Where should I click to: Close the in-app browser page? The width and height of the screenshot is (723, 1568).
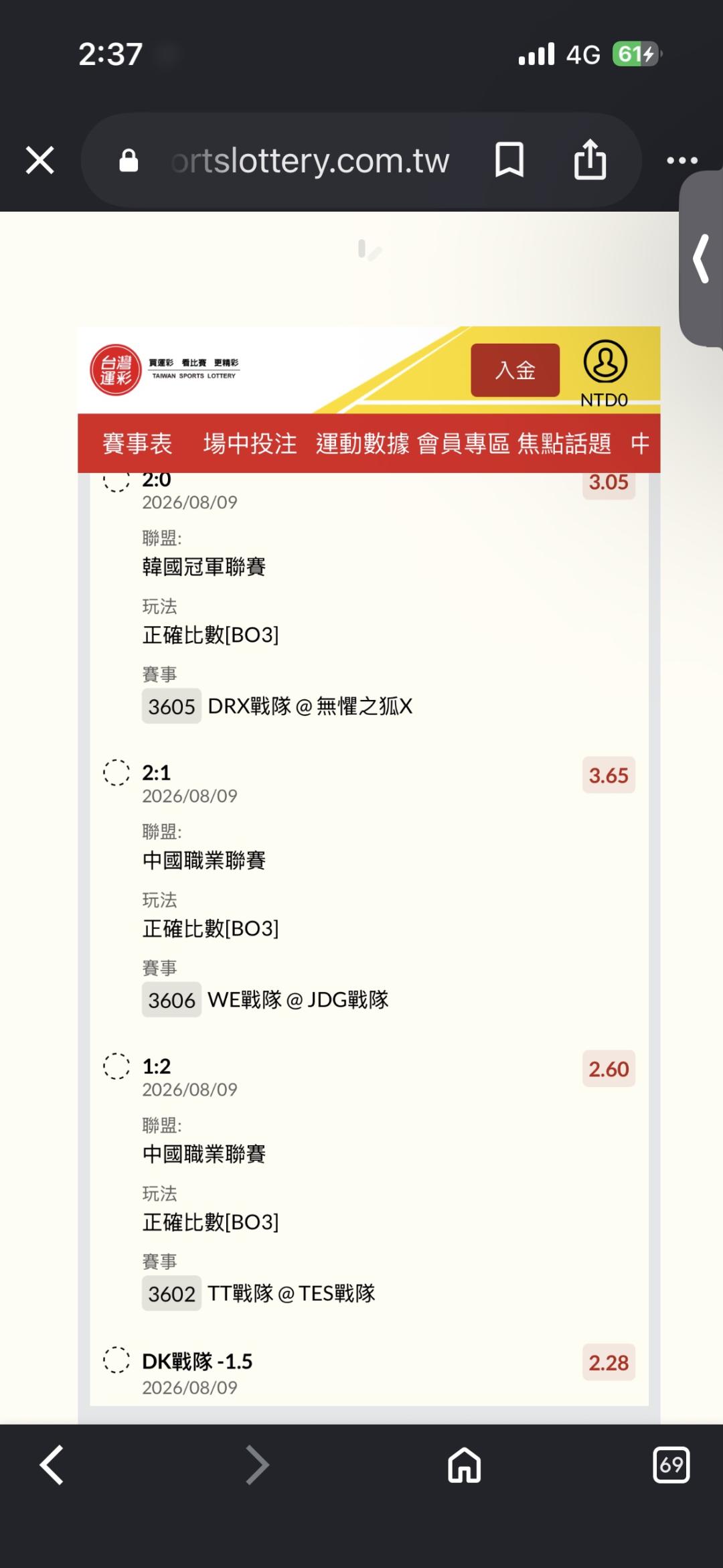(40, 161)
